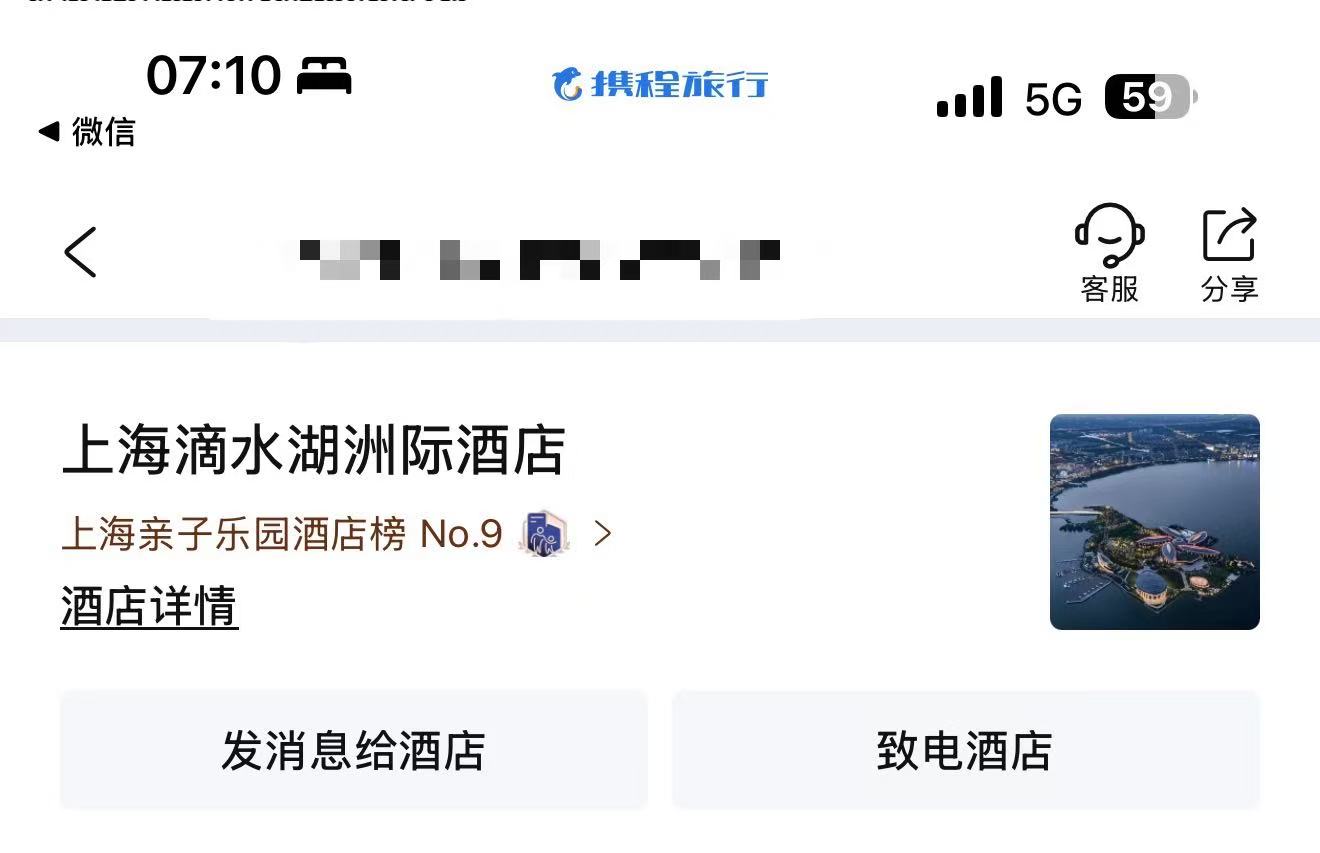The width and height of the screenshot is (1320, 853).
Task: View 酒店详情 hotel details
Action: (150, 606)
